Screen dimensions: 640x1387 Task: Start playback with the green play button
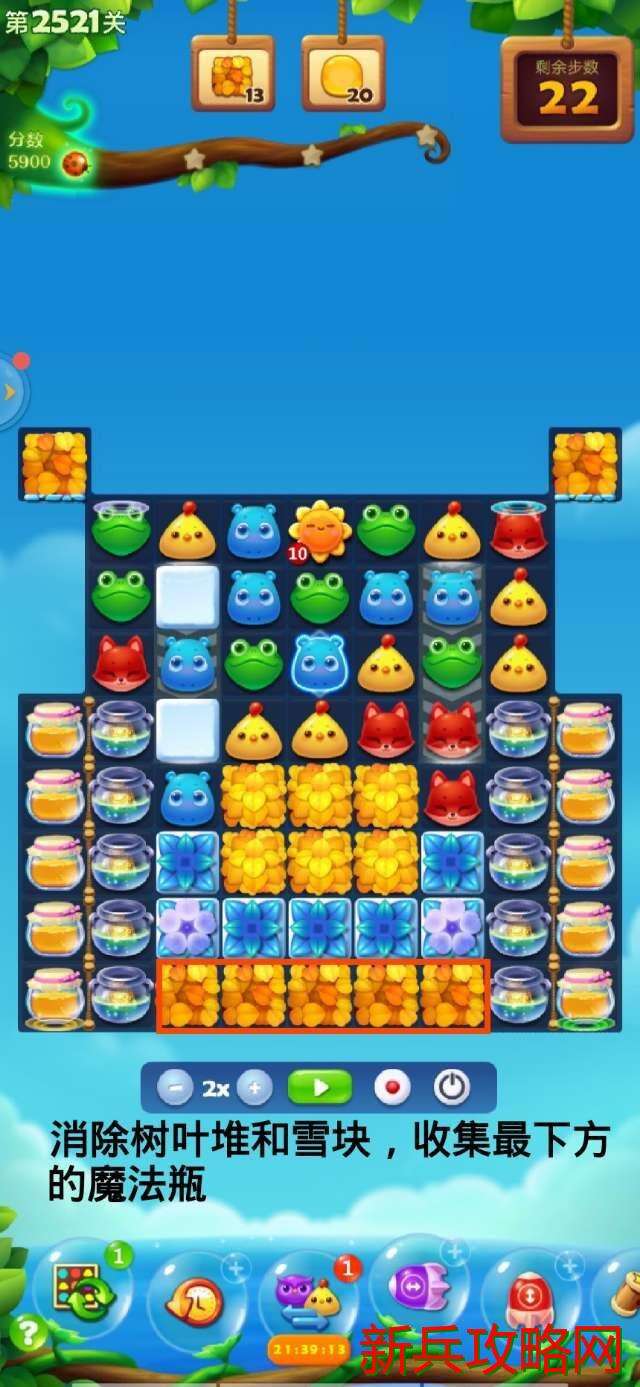pyautogui.click(x=320, y=1088)
